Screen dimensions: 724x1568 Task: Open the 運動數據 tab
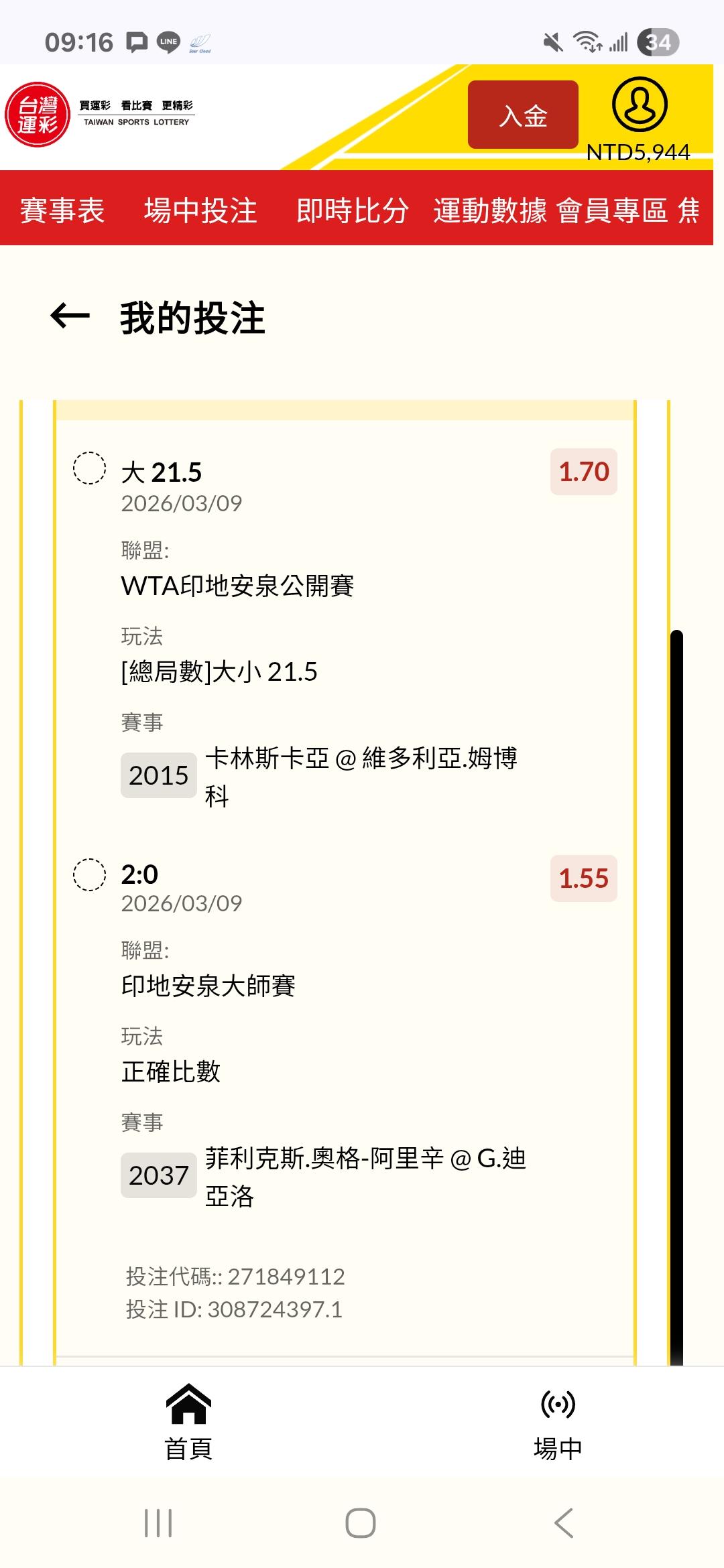(490, 210)
